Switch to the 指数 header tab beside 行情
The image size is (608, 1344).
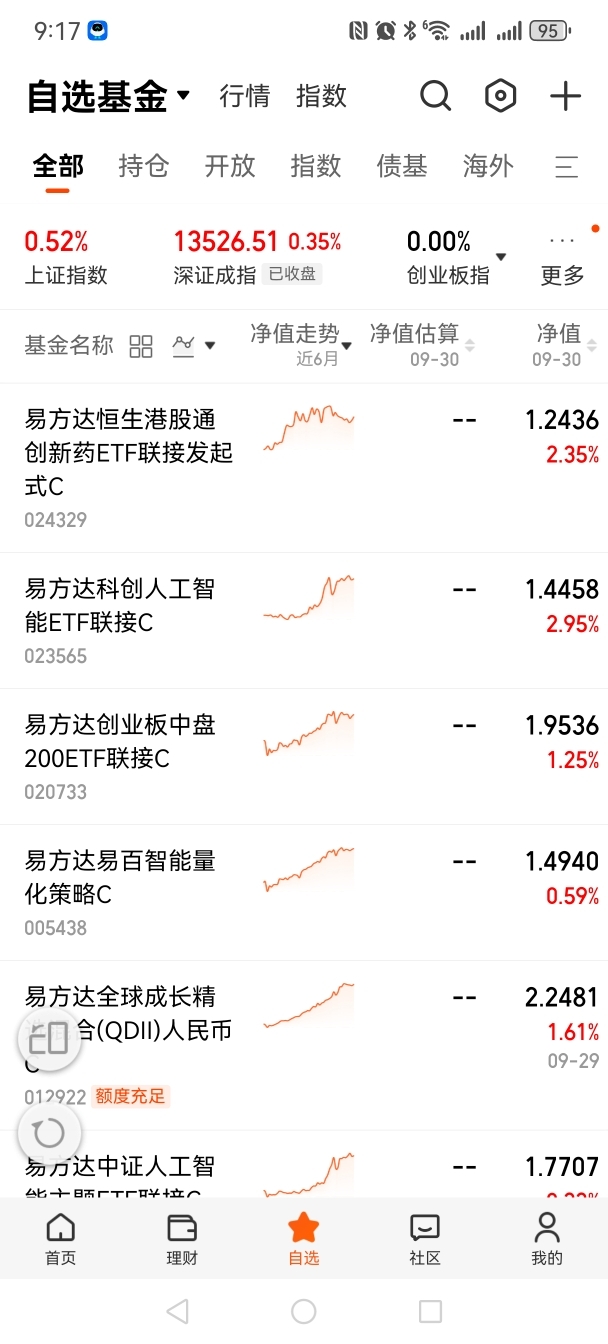pyautogui.click(x=321, y=96)
